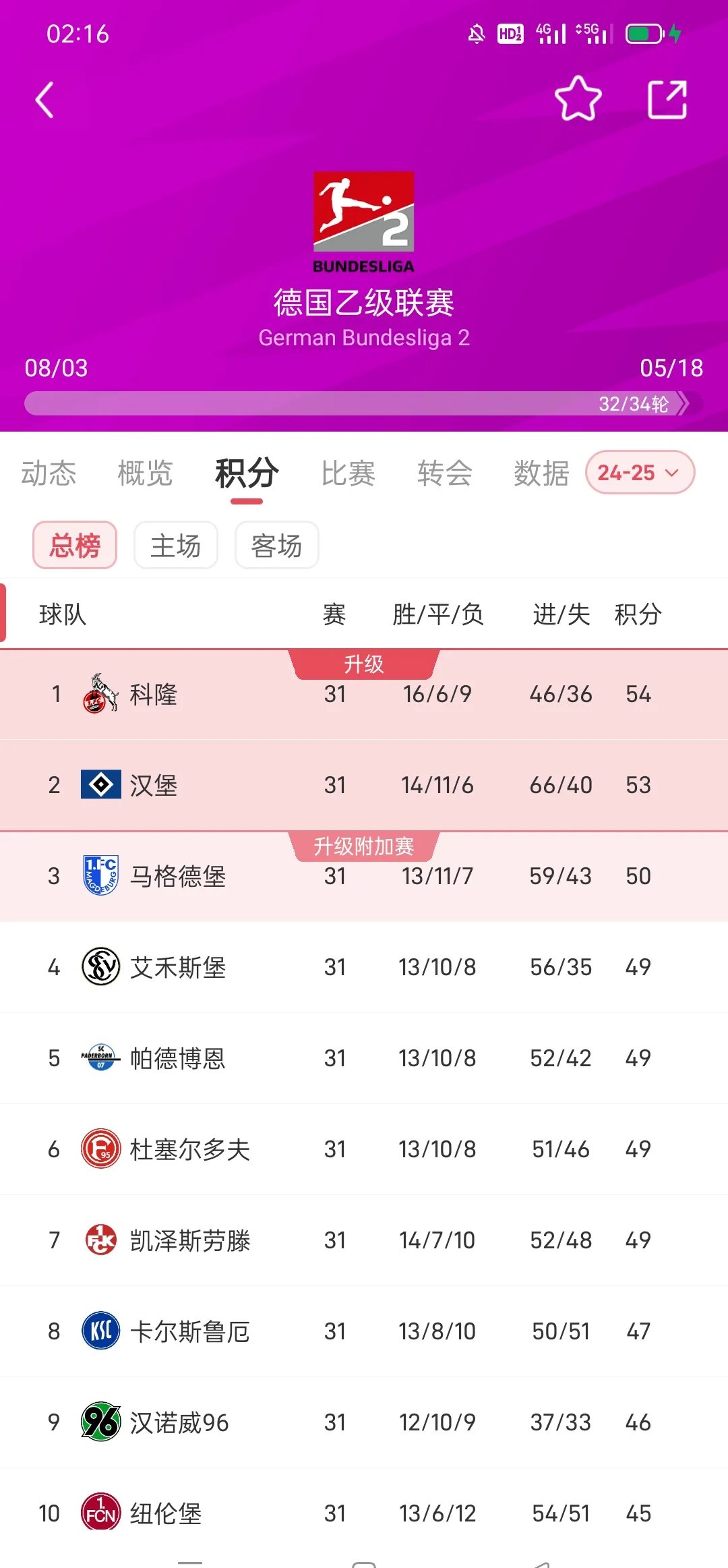Tap the Bundesliga 2 league logo
The height and width of the screenshot is (1568, 728).
tap(364, 219)
